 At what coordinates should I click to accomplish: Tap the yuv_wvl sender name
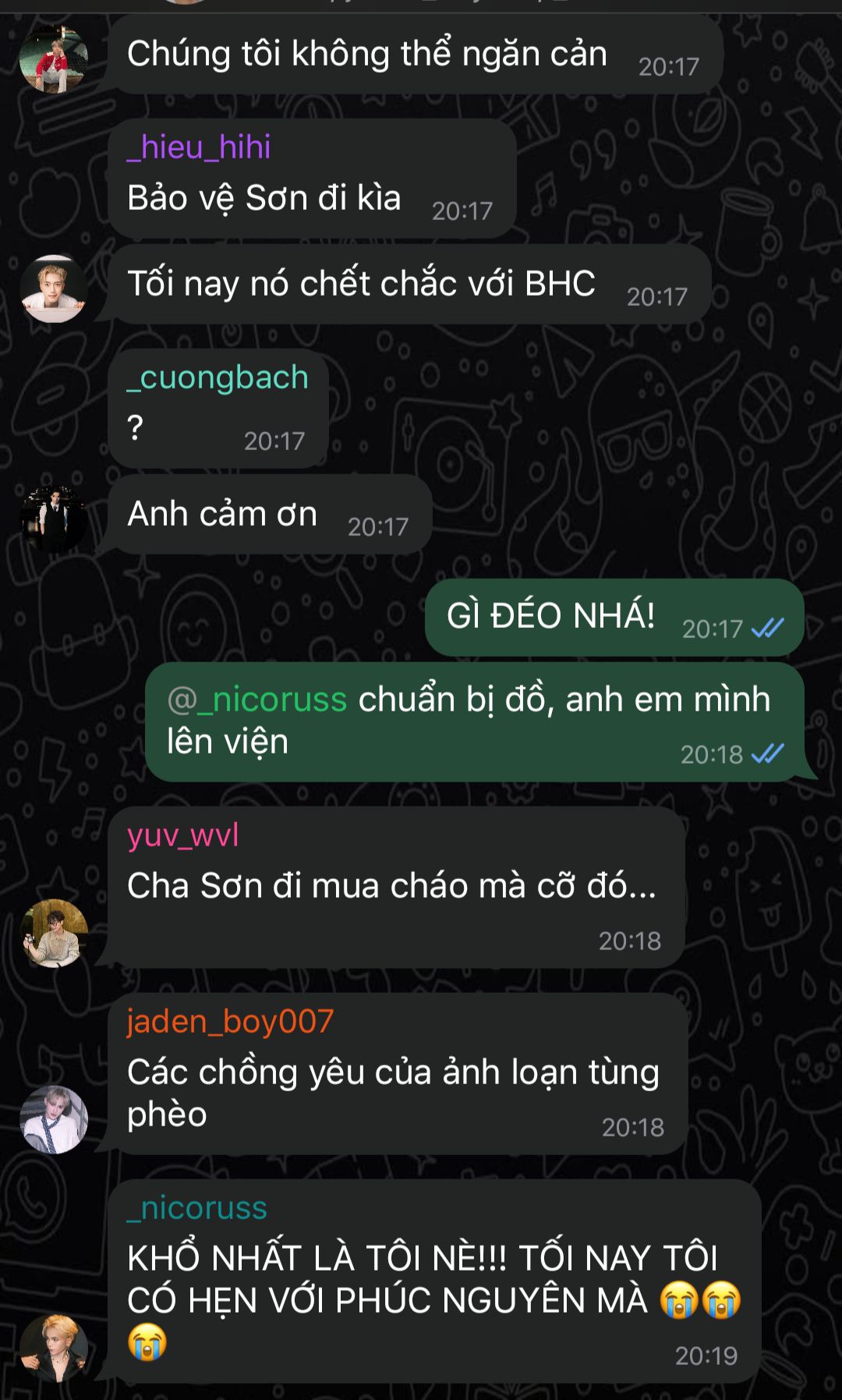click(x=182, y=835)
